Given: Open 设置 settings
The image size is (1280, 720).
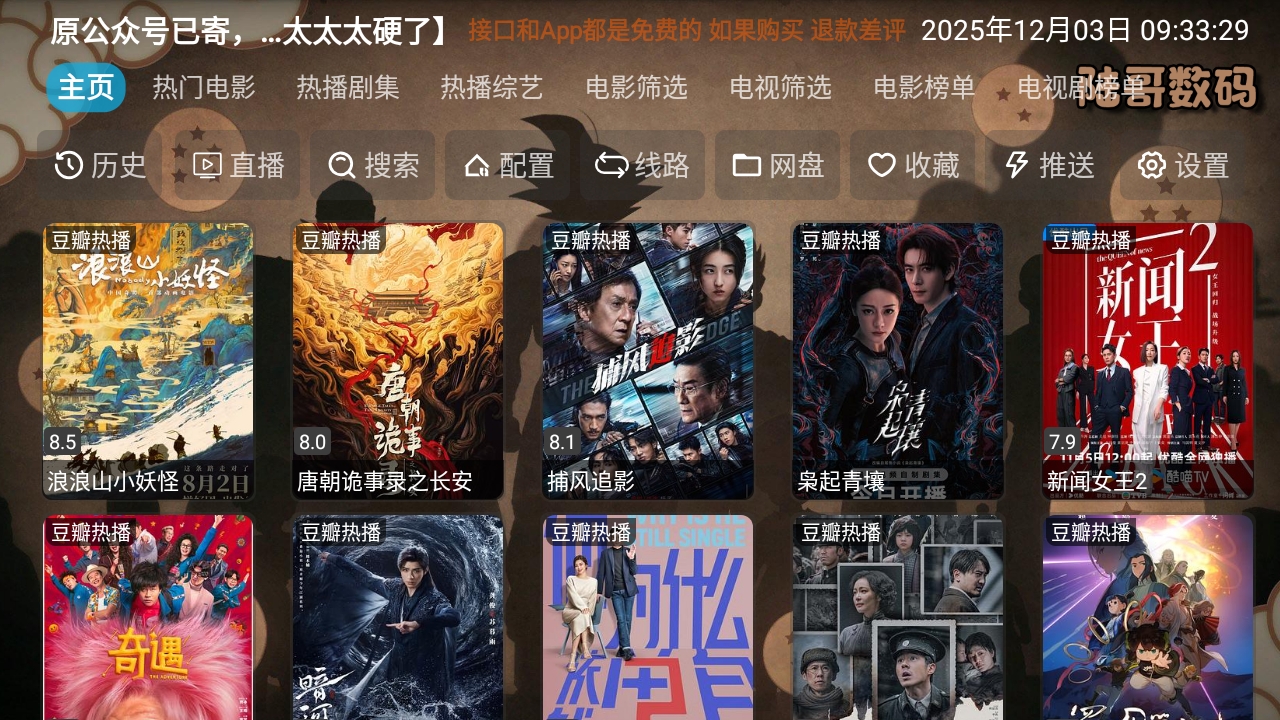Looking at the screenshot, I should 1184,165.
